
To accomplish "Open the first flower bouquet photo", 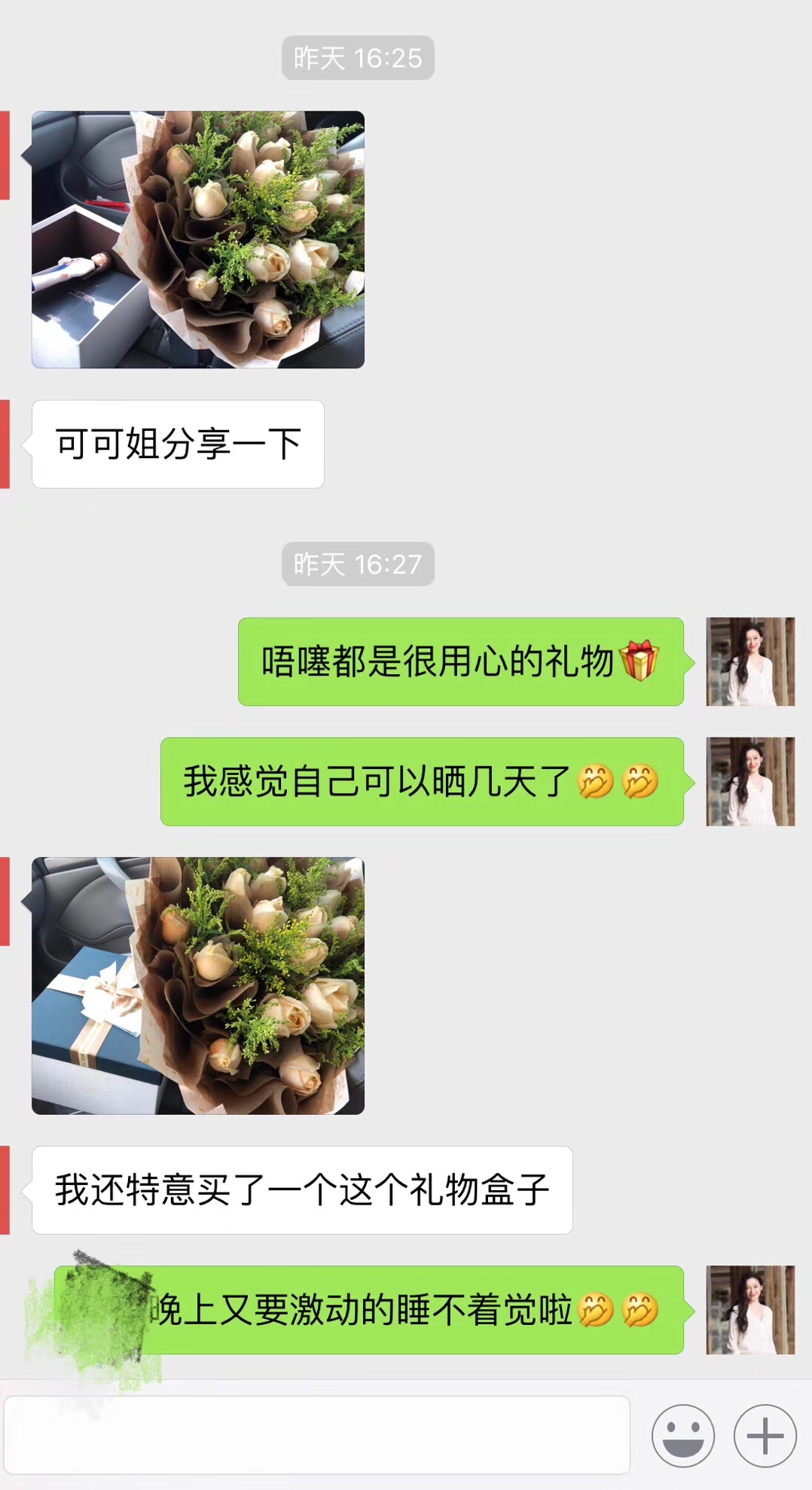I will (198, 240).
